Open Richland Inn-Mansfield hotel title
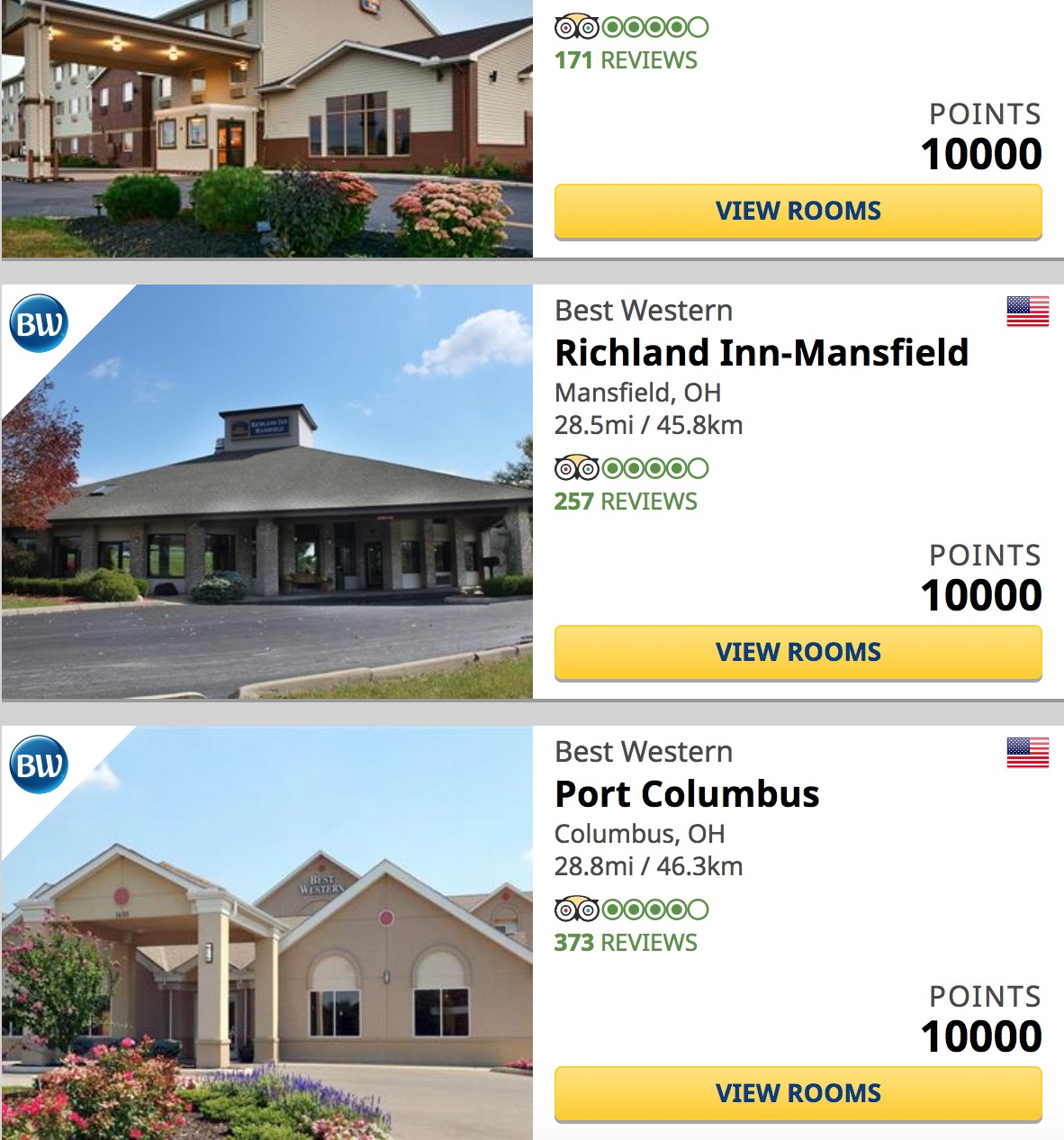 [762, 353]
